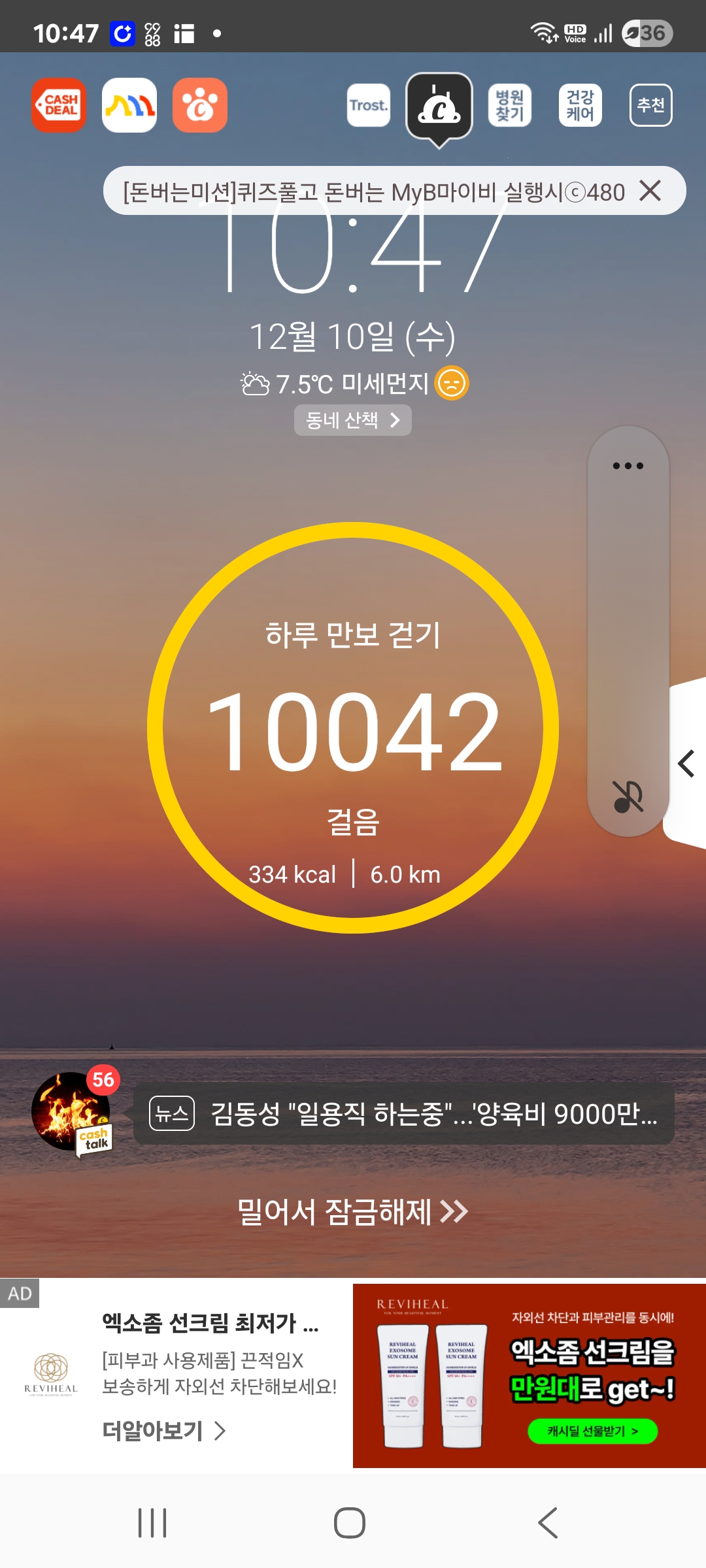706x1568 pixels.
Task: Open the selected mission quiz icon
Action: click(x=439, y=106)
